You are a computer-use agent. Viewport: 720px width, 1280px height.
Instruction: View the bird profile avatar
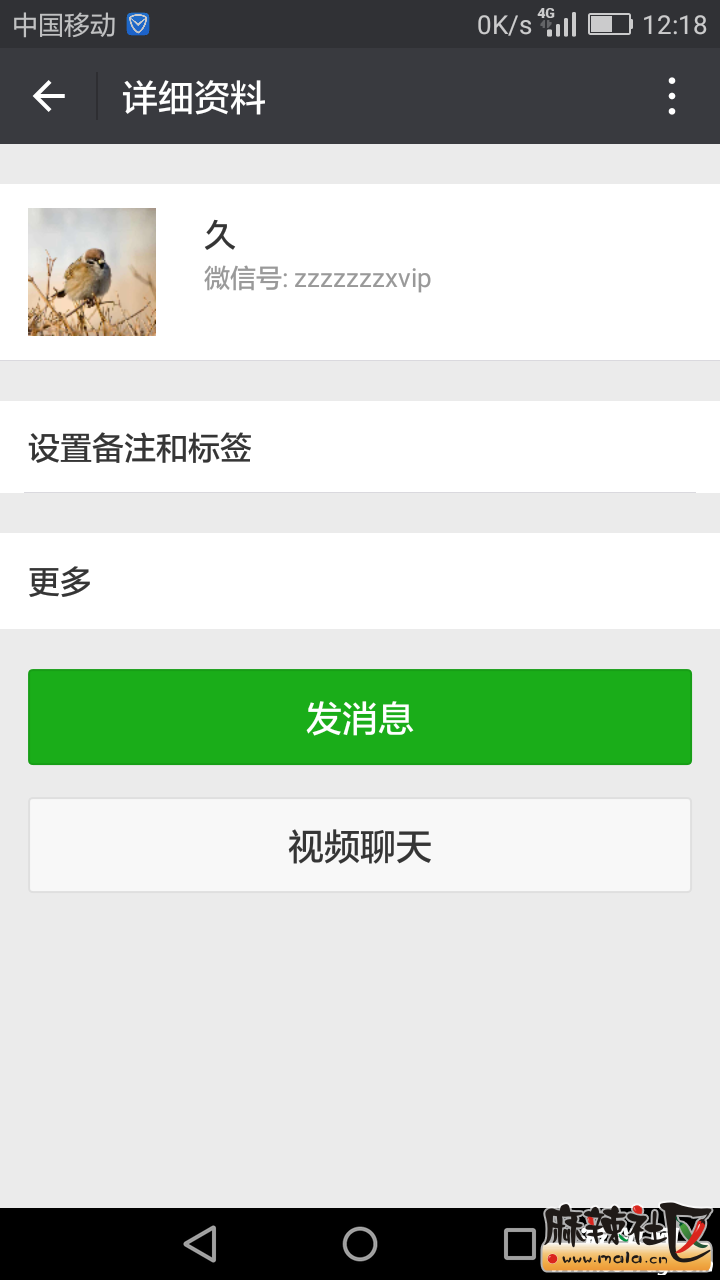92,272
